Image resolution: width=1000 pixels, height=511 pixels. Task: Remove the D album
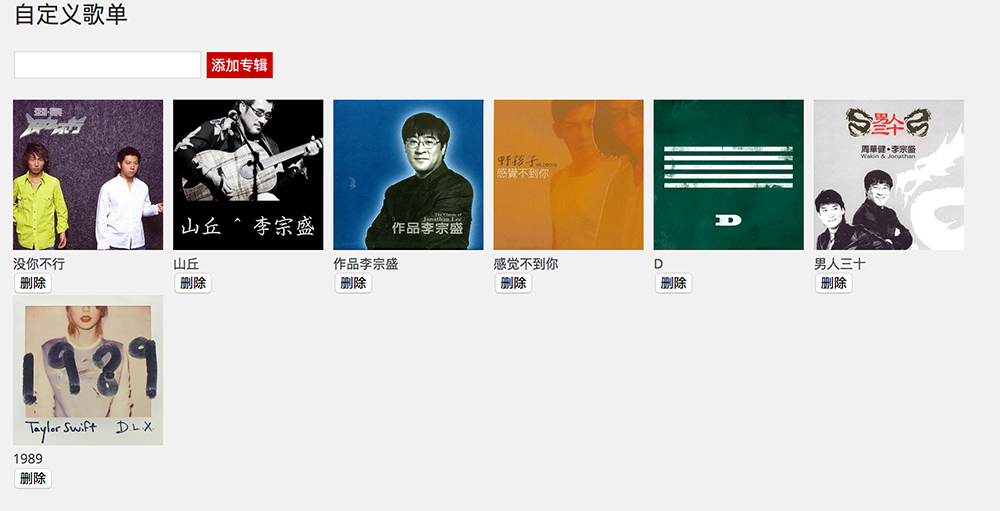click(x=673, y=283)
